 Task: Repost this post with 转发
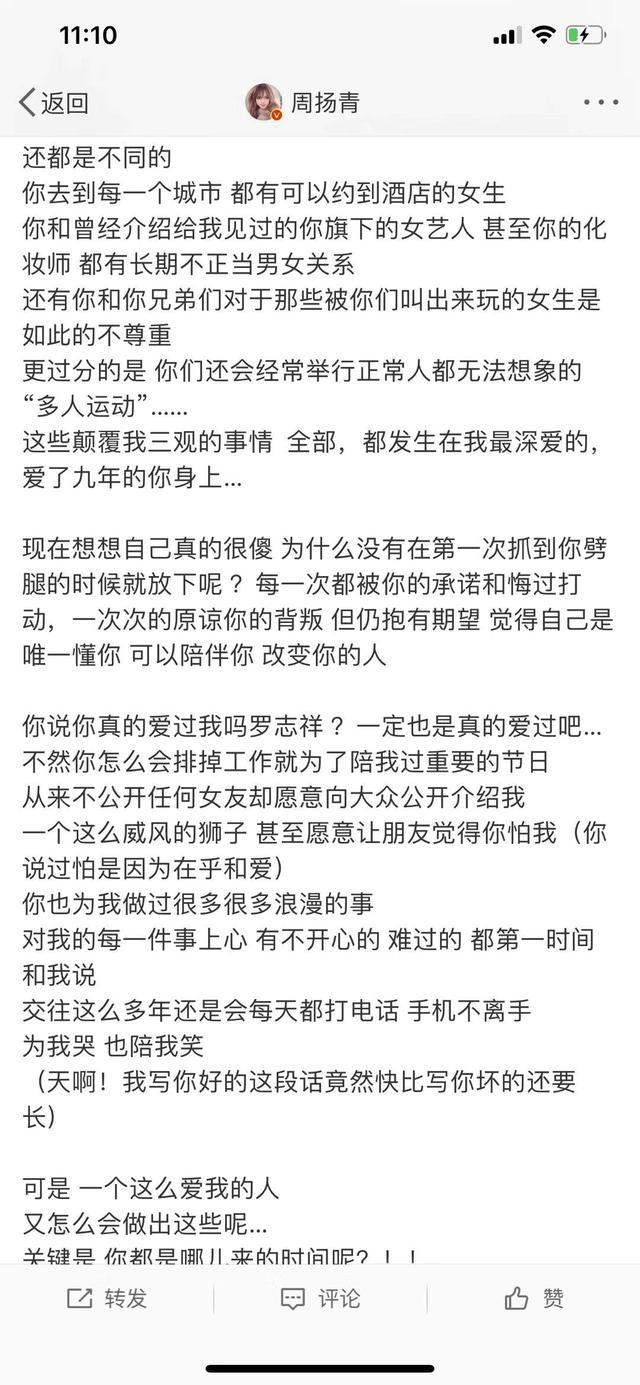click(107, 1298)
